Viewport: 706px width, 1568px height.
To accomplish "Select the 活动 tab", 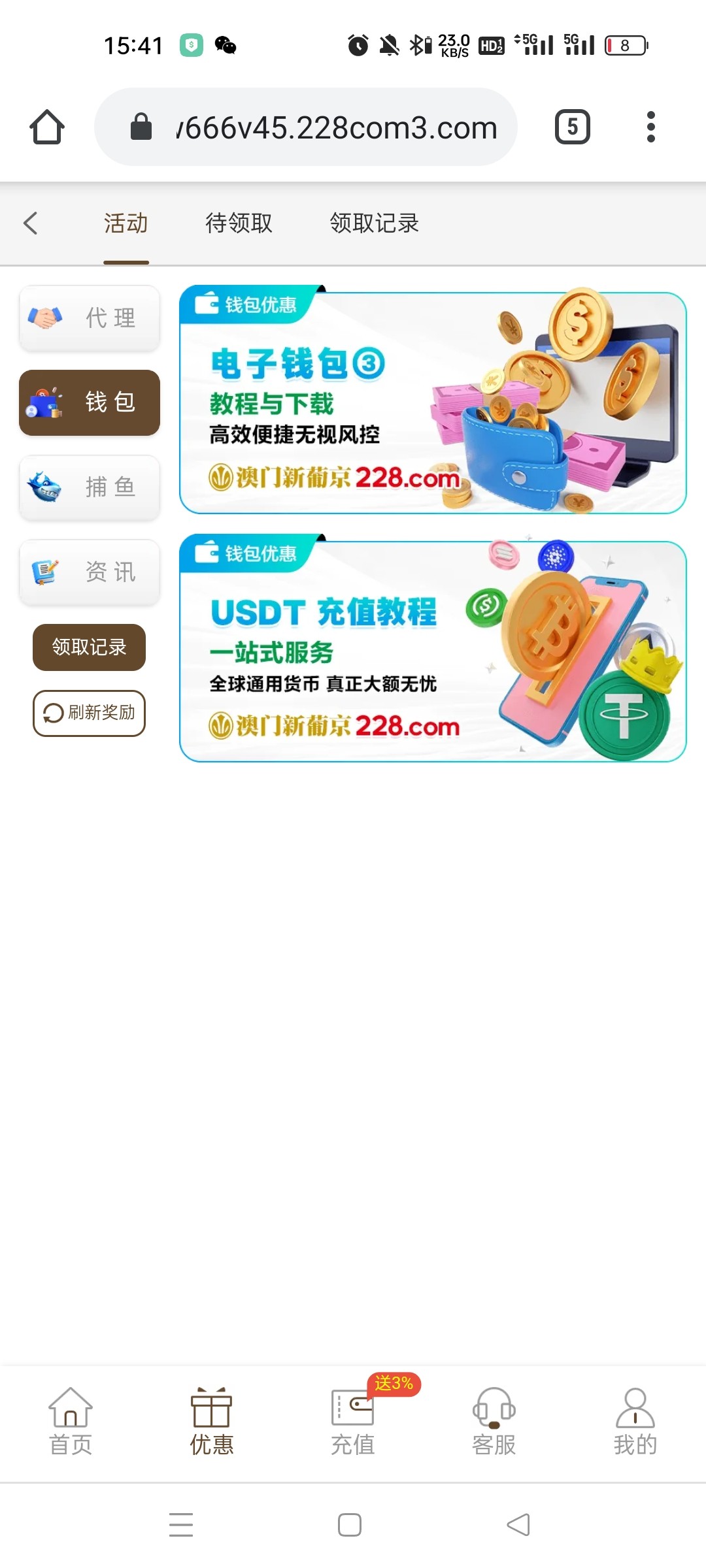I will [126, 223].
